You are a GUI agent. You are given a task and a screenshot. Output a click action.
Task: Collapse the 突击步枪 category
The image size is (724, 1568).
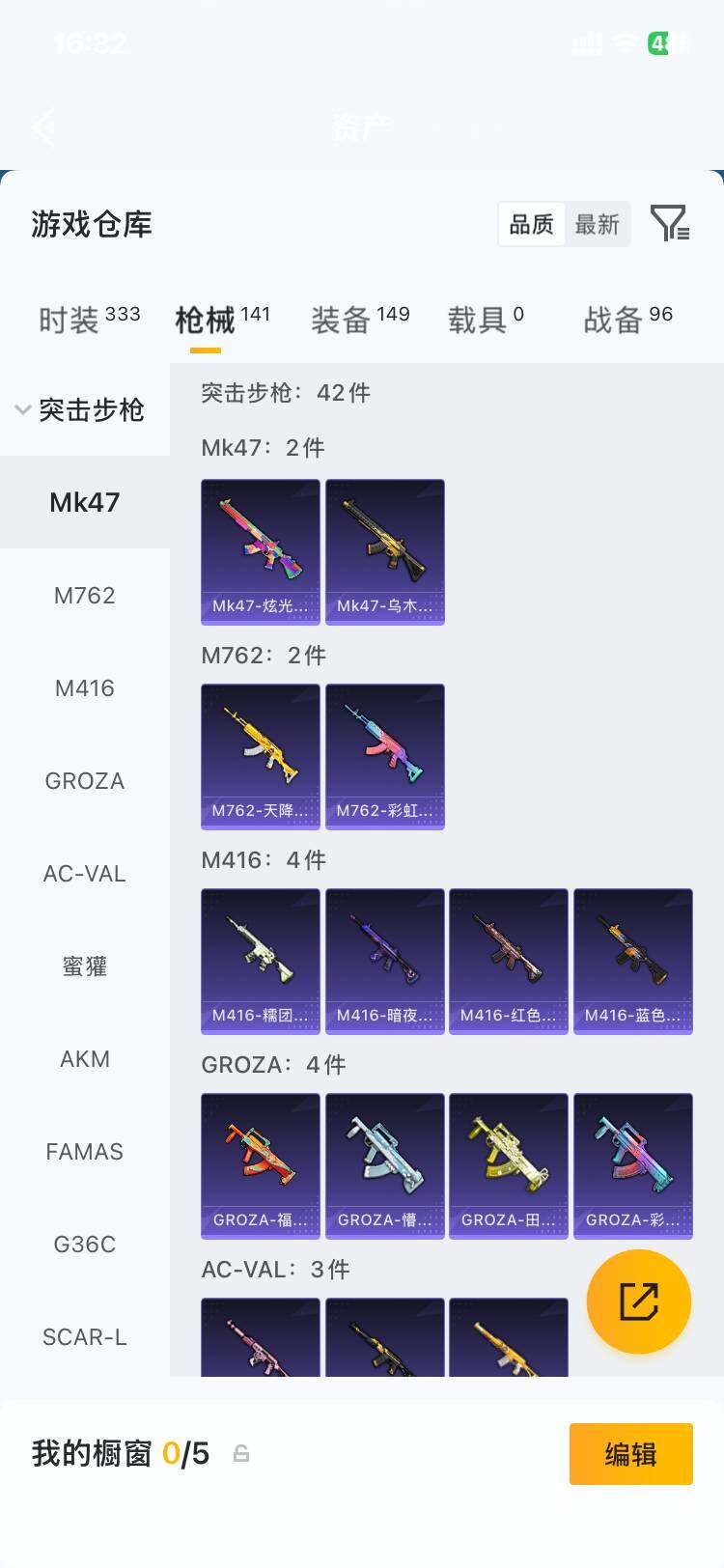79,409
